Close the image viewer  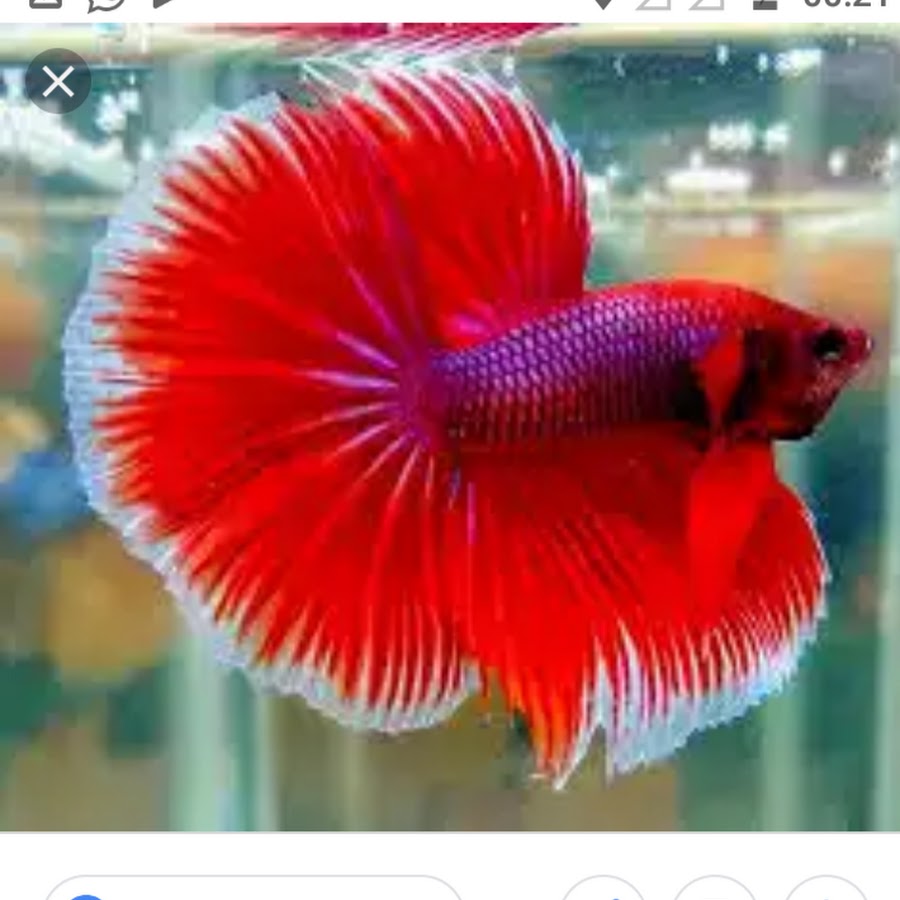[58, 82]
